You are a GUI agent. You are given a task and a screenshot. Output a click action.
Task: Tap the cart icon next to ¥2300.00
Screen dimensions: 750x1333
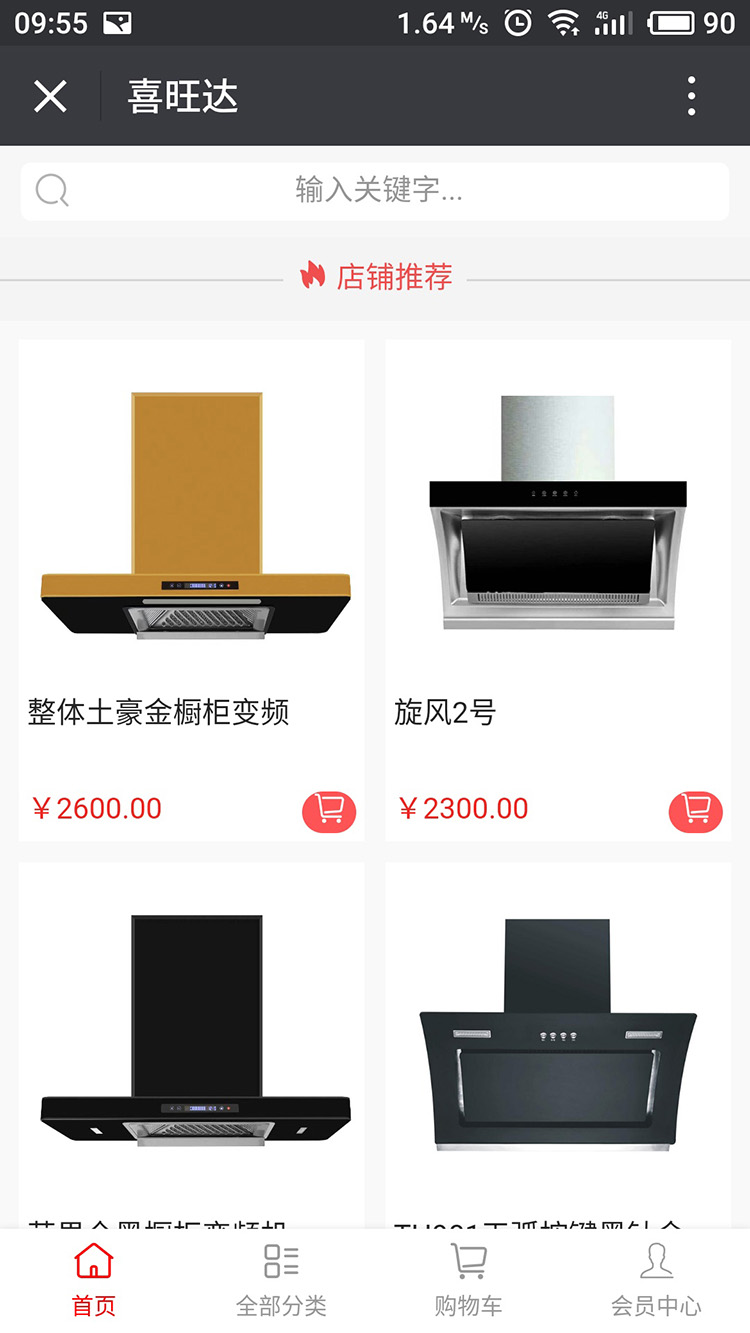[696, 812]
